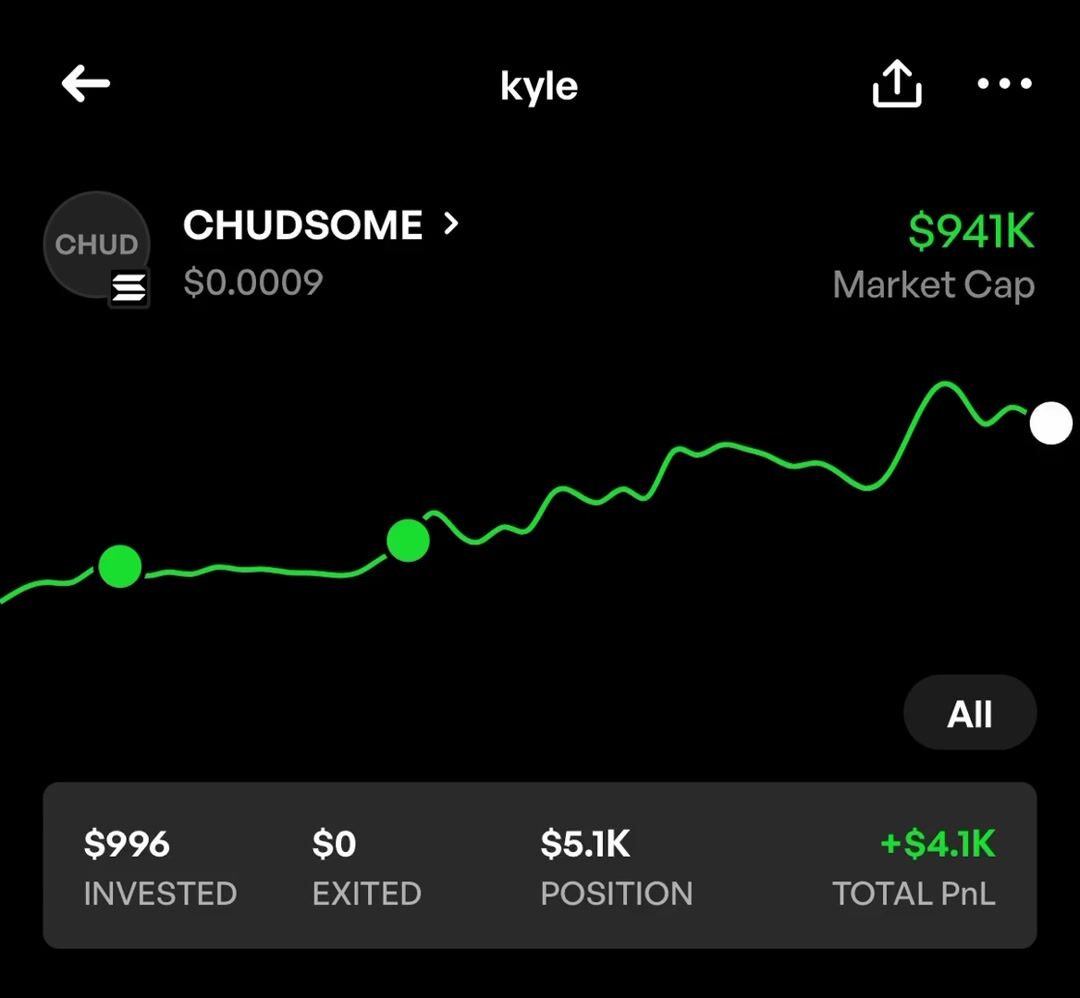1080x998 pixels.
Task: Share kyle's CHUDSOME position
Action: click(x=897, y=84)
